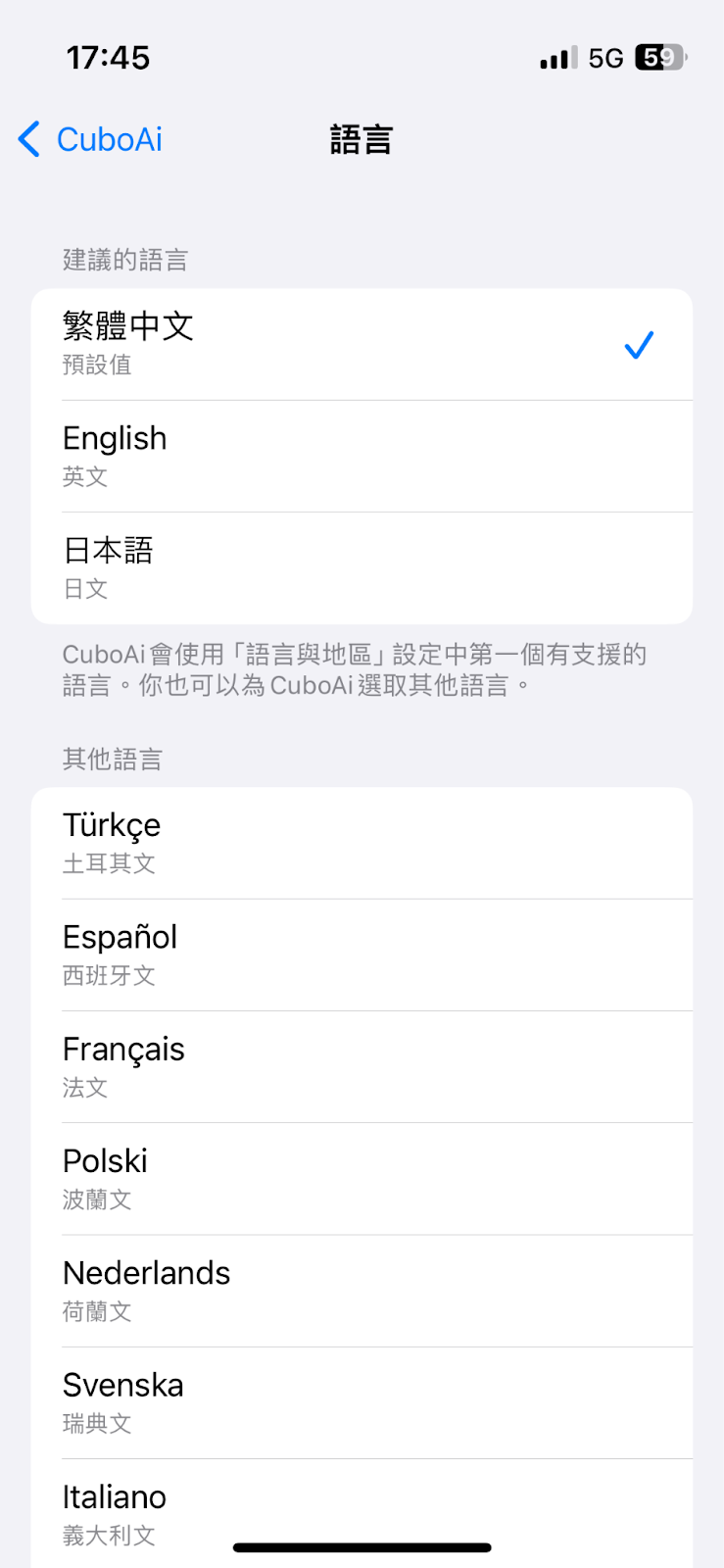Viewport: 724px width, 1568px height.
Task: Select 繁體中文 as the app language
Action: (x=361, y=344)
